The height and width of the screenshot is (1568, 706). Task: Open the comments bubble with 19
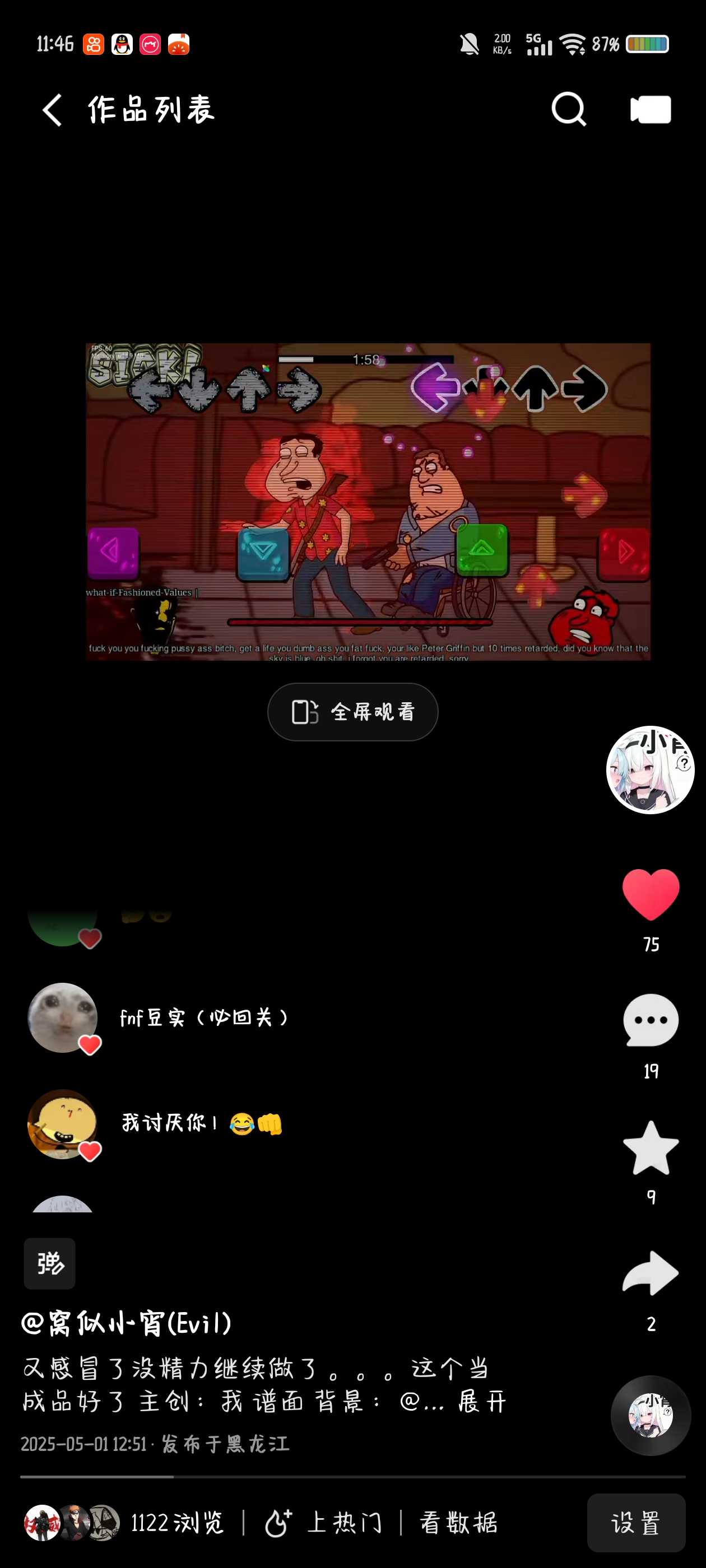pyautogui.click(x=650, y=1021)
